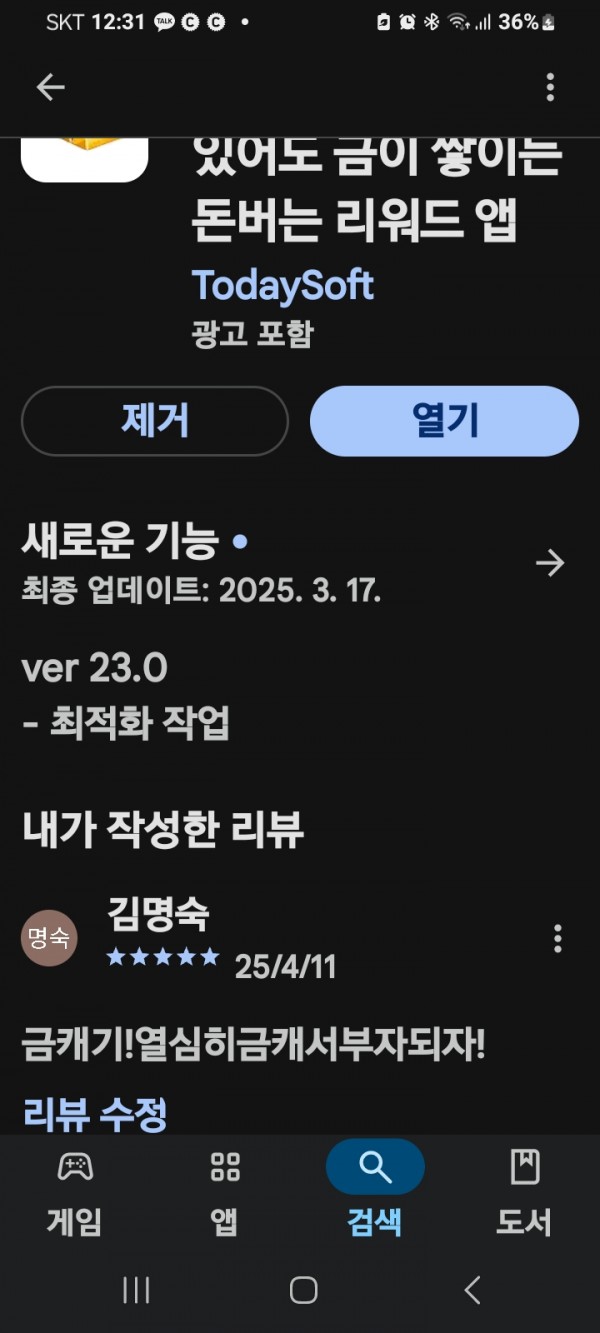The width and height of the screenshot is (600, 1333).
Task: Open recent apps from navigation bar
Action: 136,1290
